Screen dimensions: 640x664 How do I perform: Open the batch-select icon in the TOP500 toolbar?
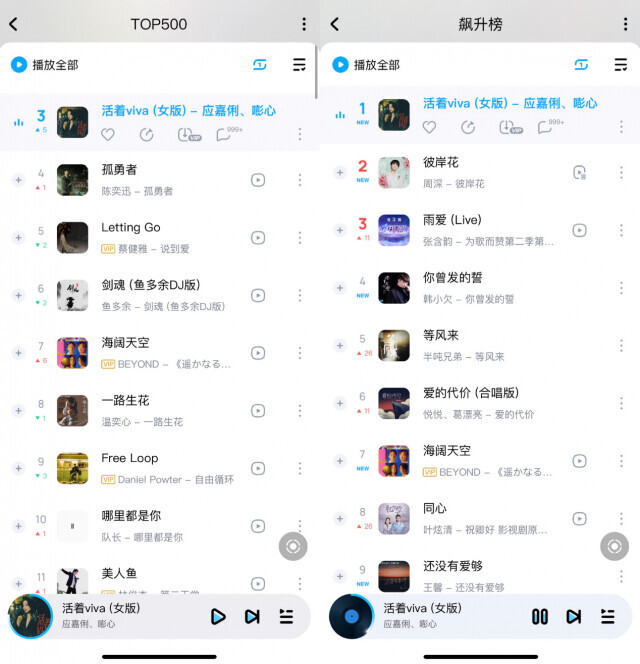point(299,65)
